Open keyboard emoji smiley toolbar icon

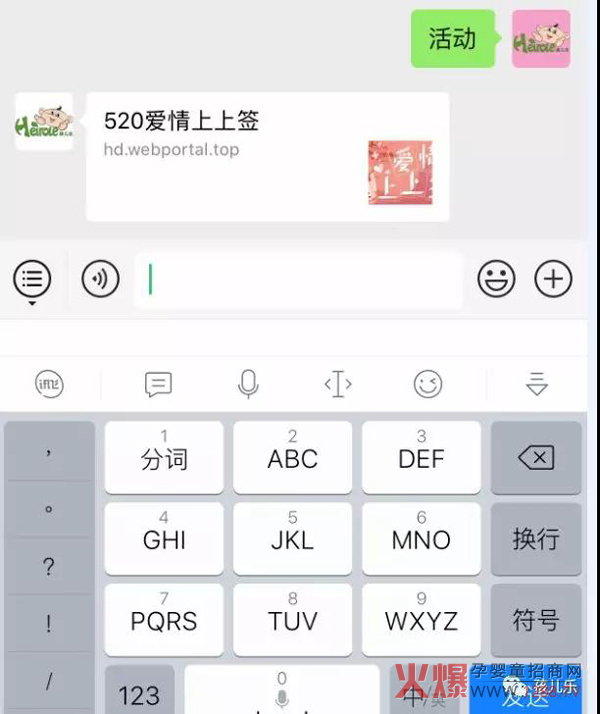pyautogui.click(x=428, y=384)
